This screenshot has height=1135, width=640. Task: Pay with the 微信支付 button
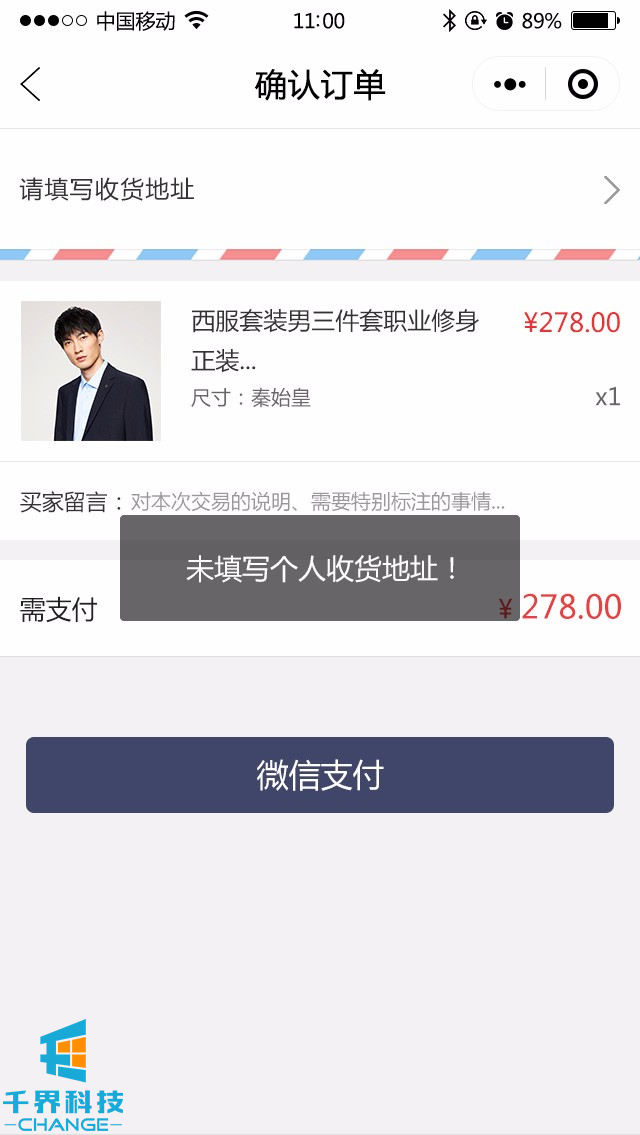(320, 775)
